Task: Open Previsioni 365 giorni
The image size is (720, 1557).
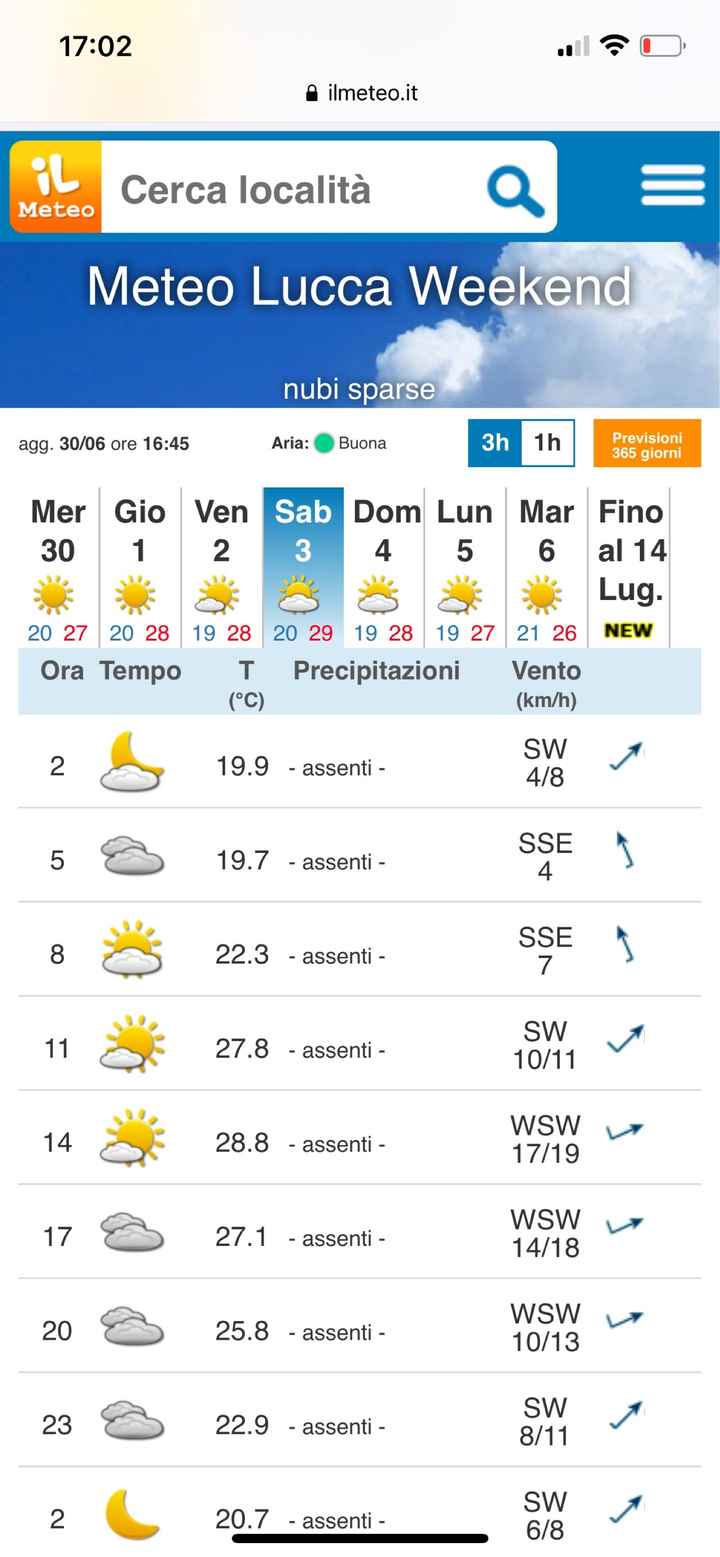Action: click(646, 443)
